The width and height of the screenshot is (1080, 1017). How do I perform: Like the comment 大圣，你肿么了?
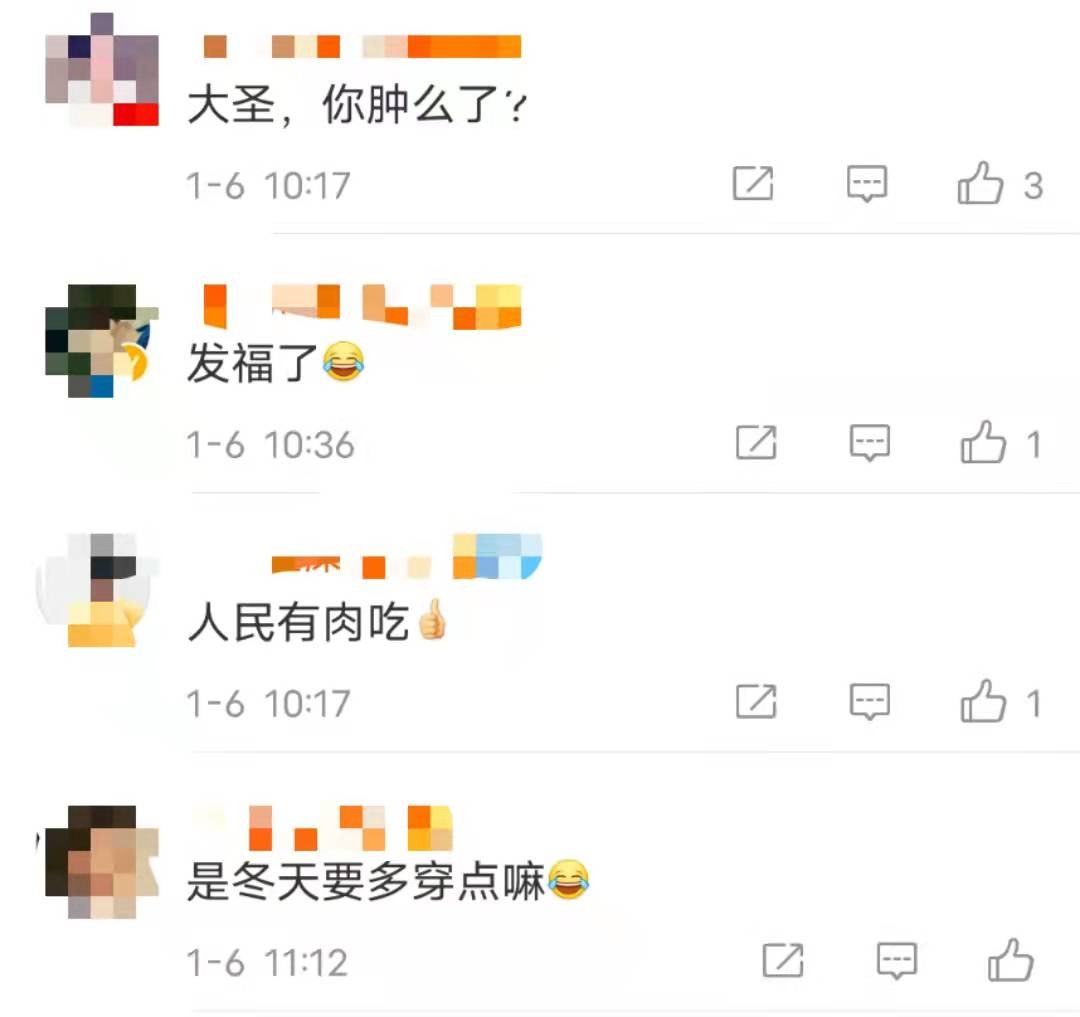pos(980,185)
